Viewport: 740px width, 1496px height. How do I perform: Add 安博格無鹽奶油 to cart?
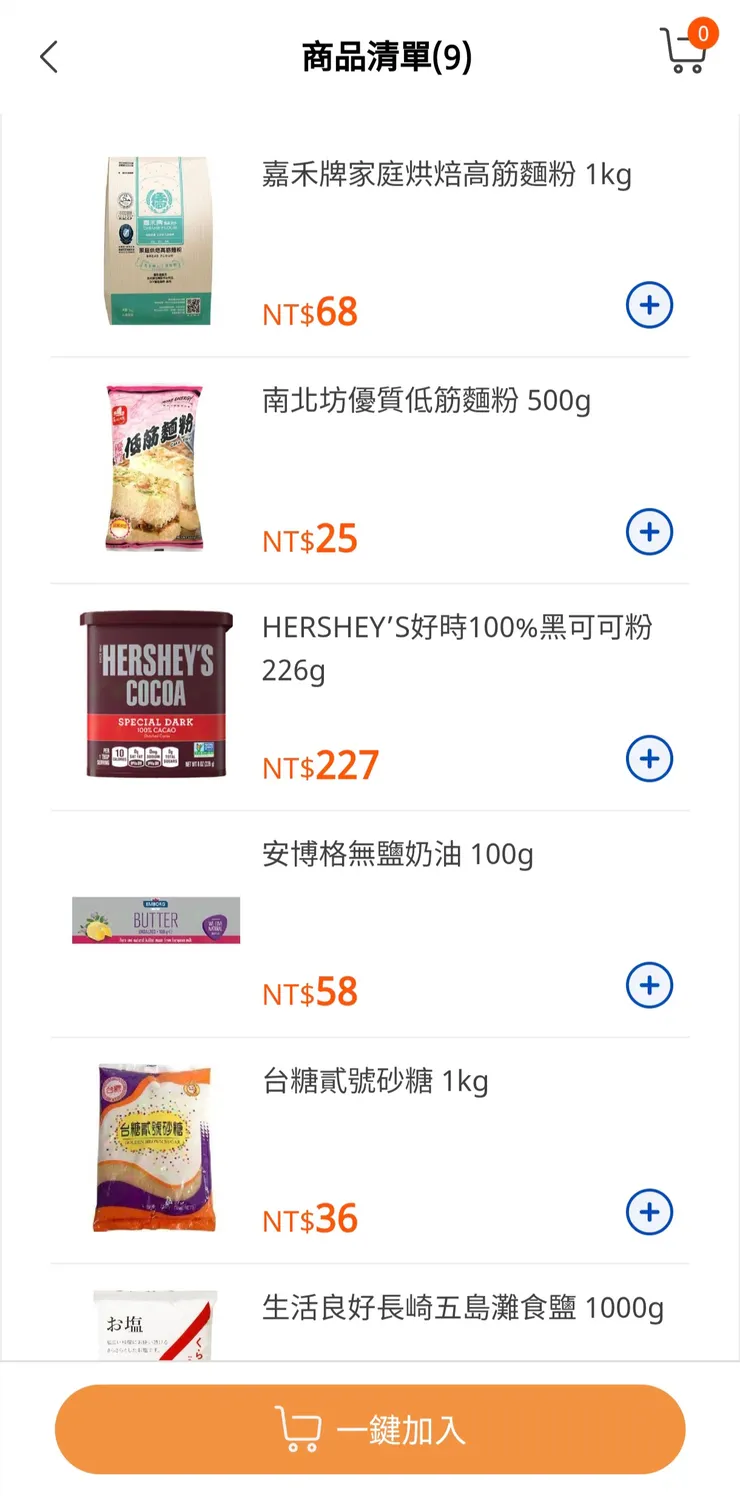click(649, 986)
